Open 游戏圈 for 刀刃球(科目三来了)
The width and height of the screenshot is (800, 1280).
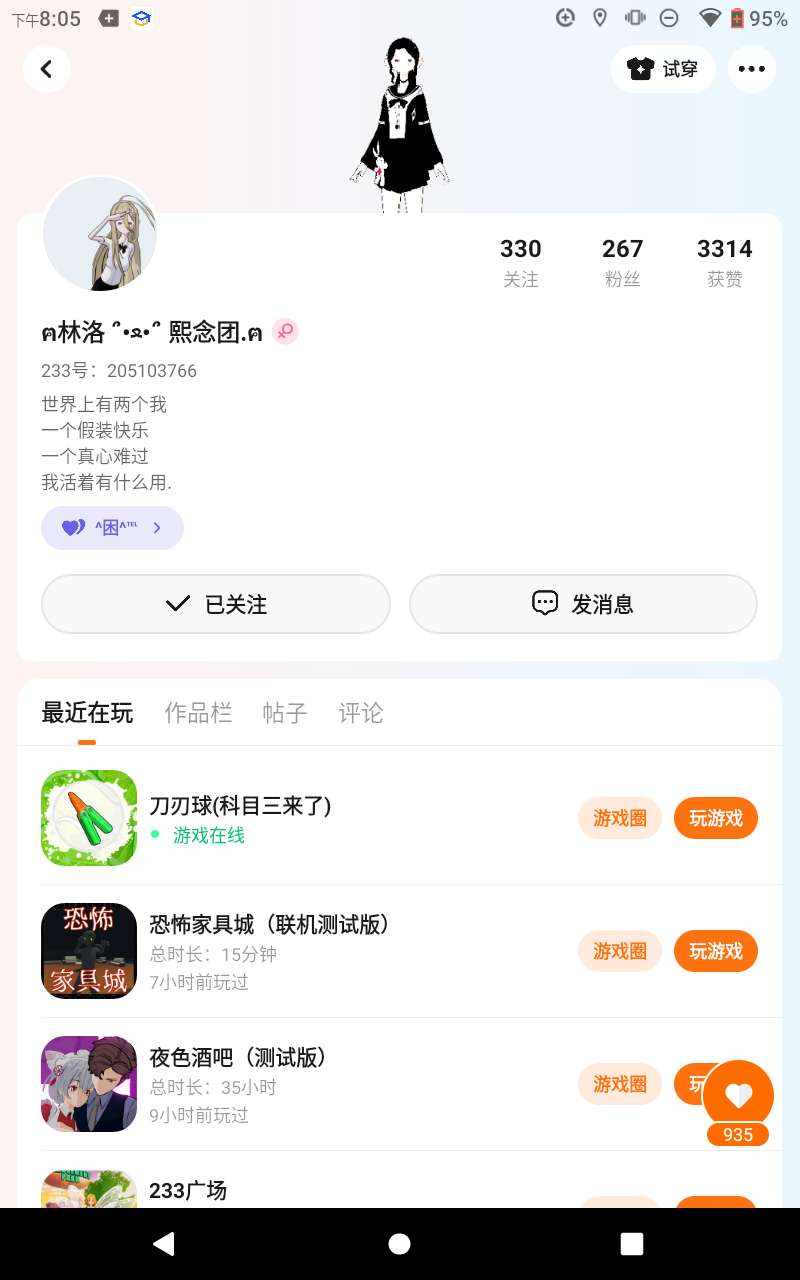[620, 818]
